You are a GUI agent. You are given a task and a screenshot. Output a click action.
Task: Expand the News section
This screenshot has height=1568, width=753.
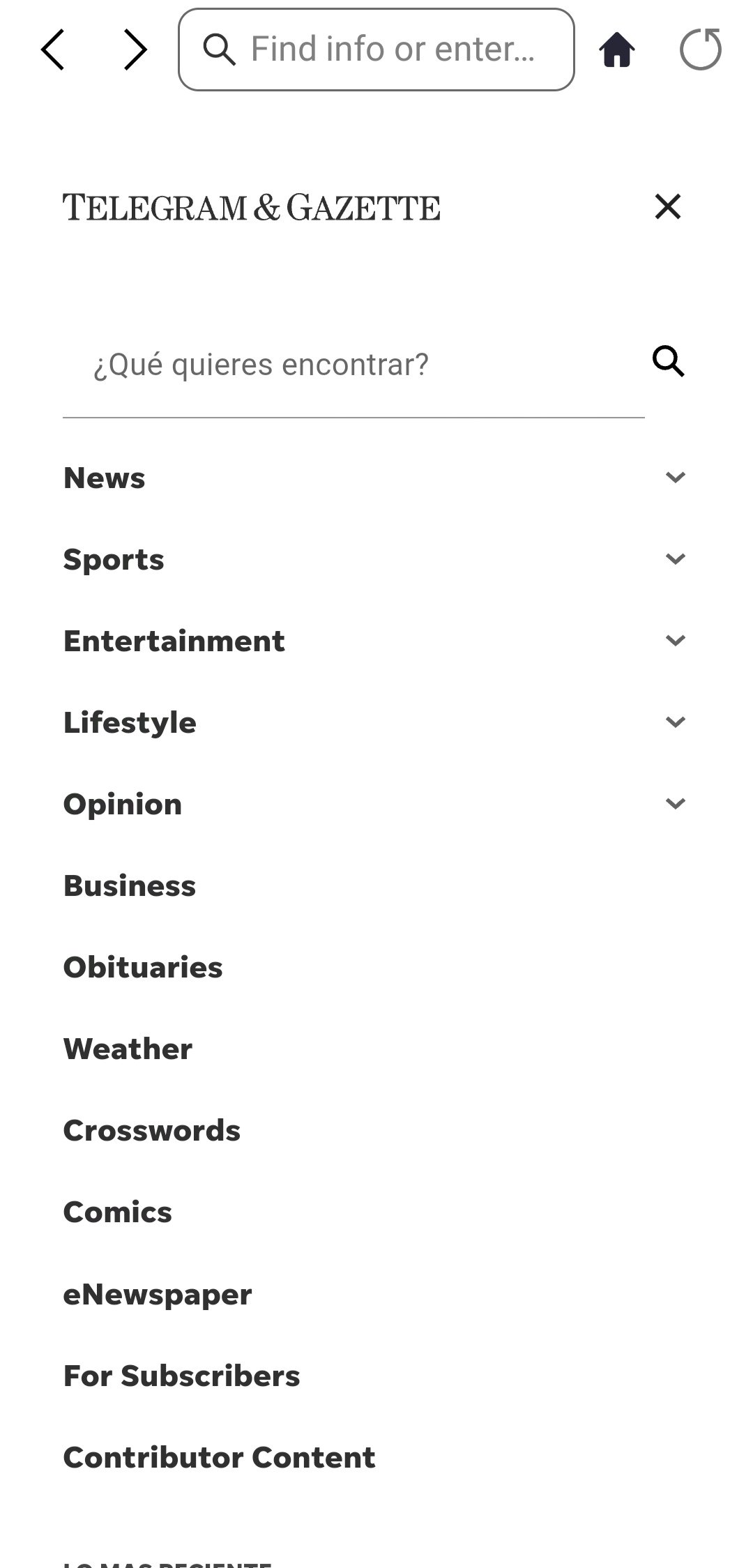[x=675, y=478]
